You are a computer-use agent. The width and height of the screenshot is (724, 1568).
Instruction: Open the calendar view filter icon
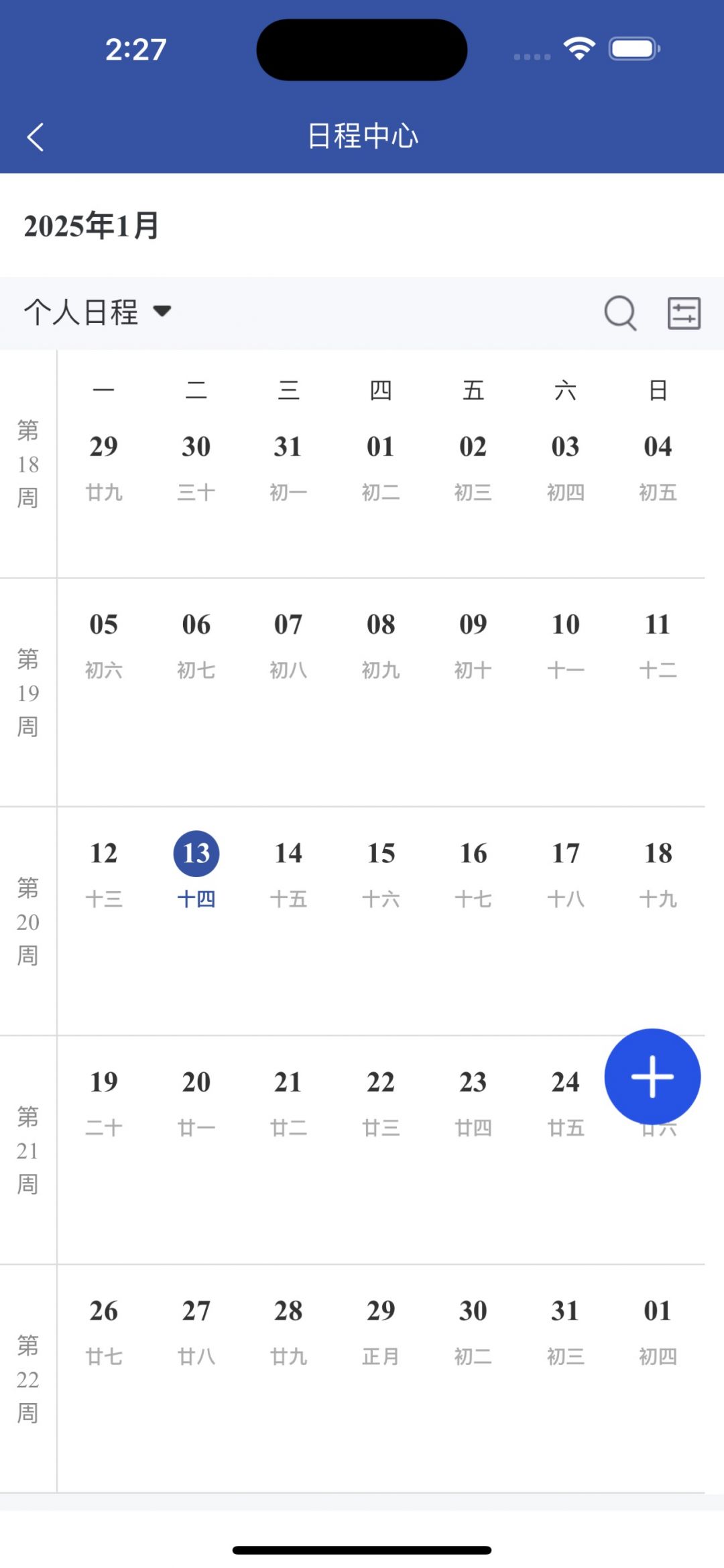point(684,313)
